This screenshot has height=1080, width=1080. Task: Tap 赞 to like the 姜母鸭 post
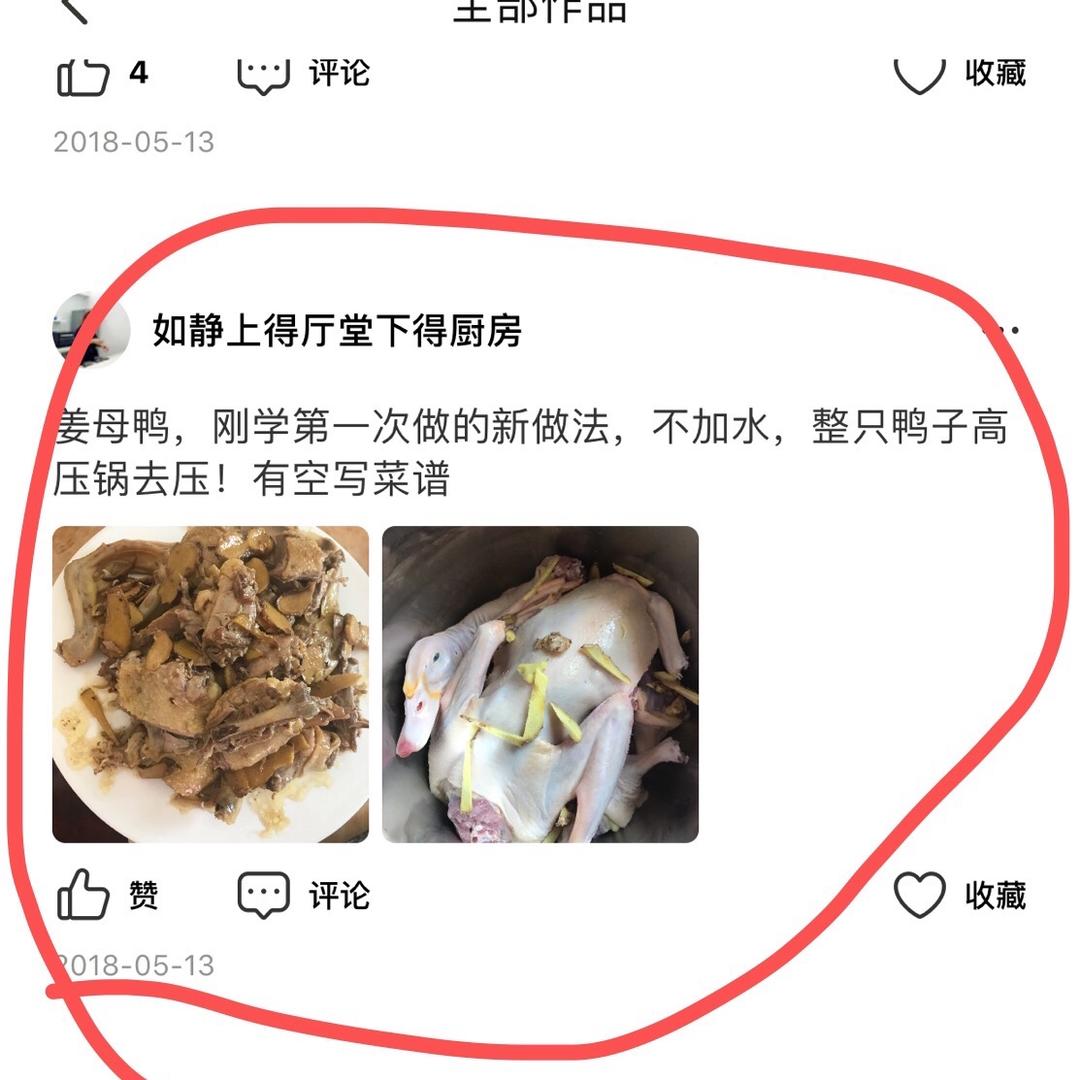(x=108, y=895)
